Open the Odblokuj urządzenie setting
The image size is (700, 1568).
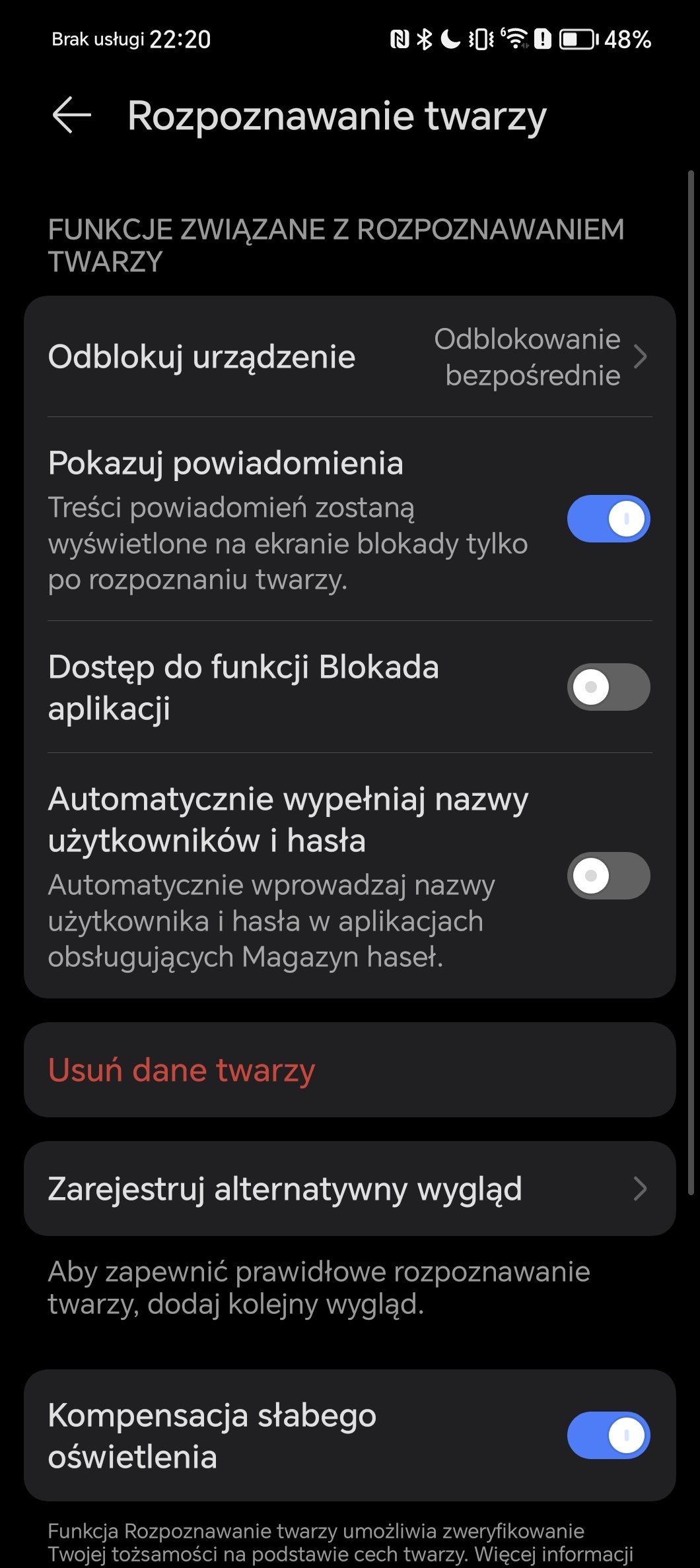tap(350, 357)
